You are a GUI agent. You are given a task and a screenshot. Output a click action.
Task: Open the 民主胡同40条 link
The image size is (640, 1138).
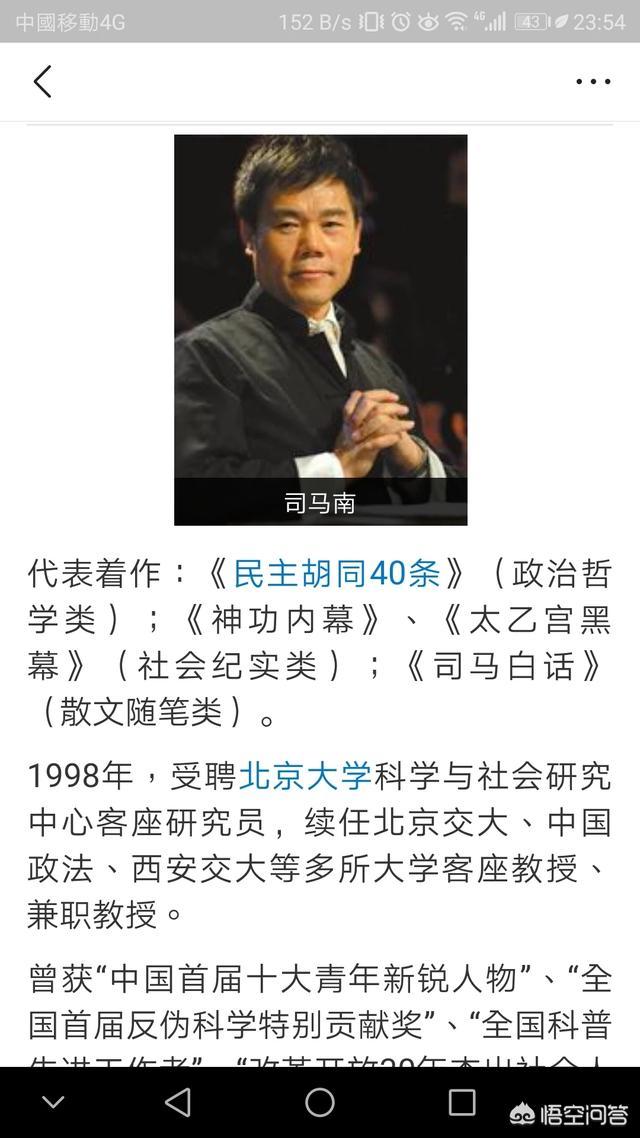click(336, 573)
